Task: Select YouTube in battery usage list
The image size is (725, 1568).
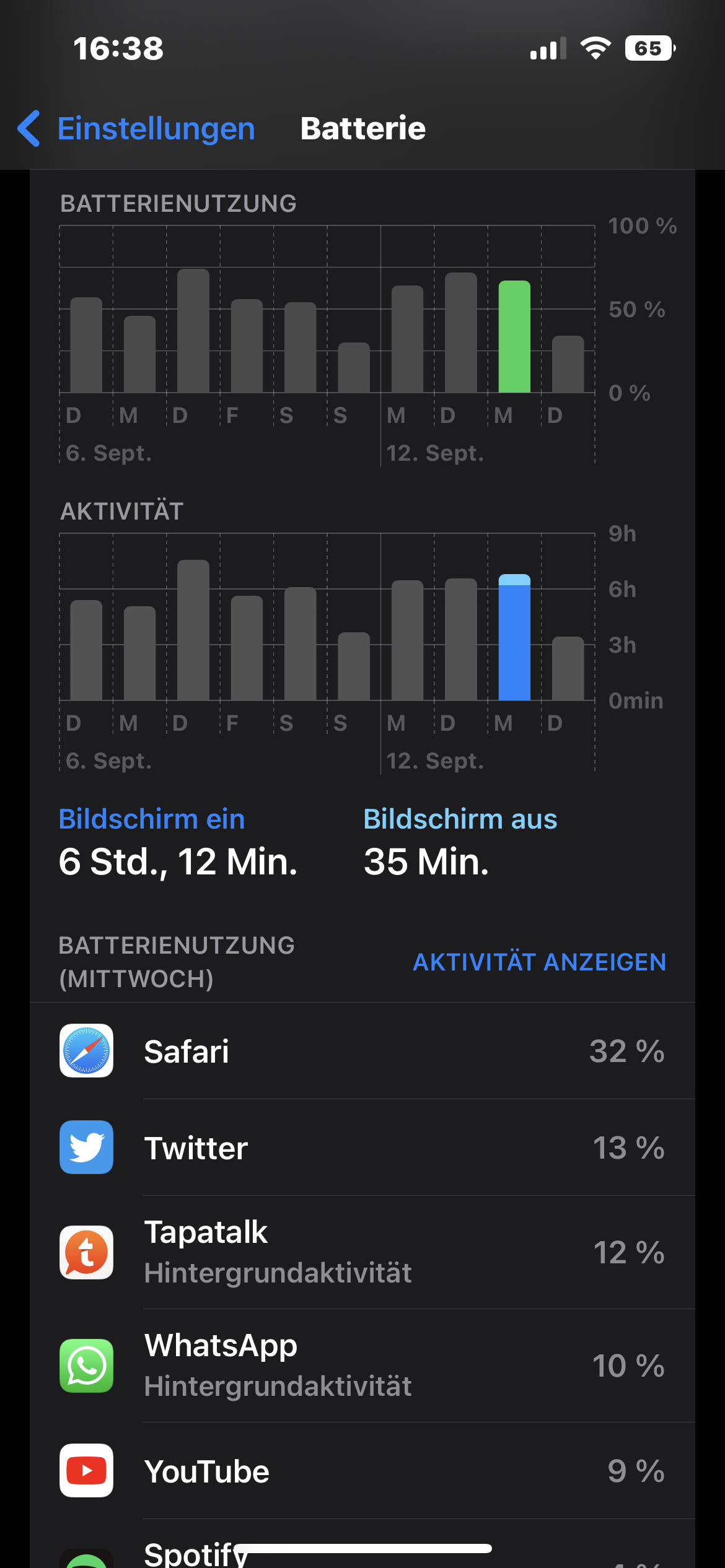Action: click(x=362, y=1471)
